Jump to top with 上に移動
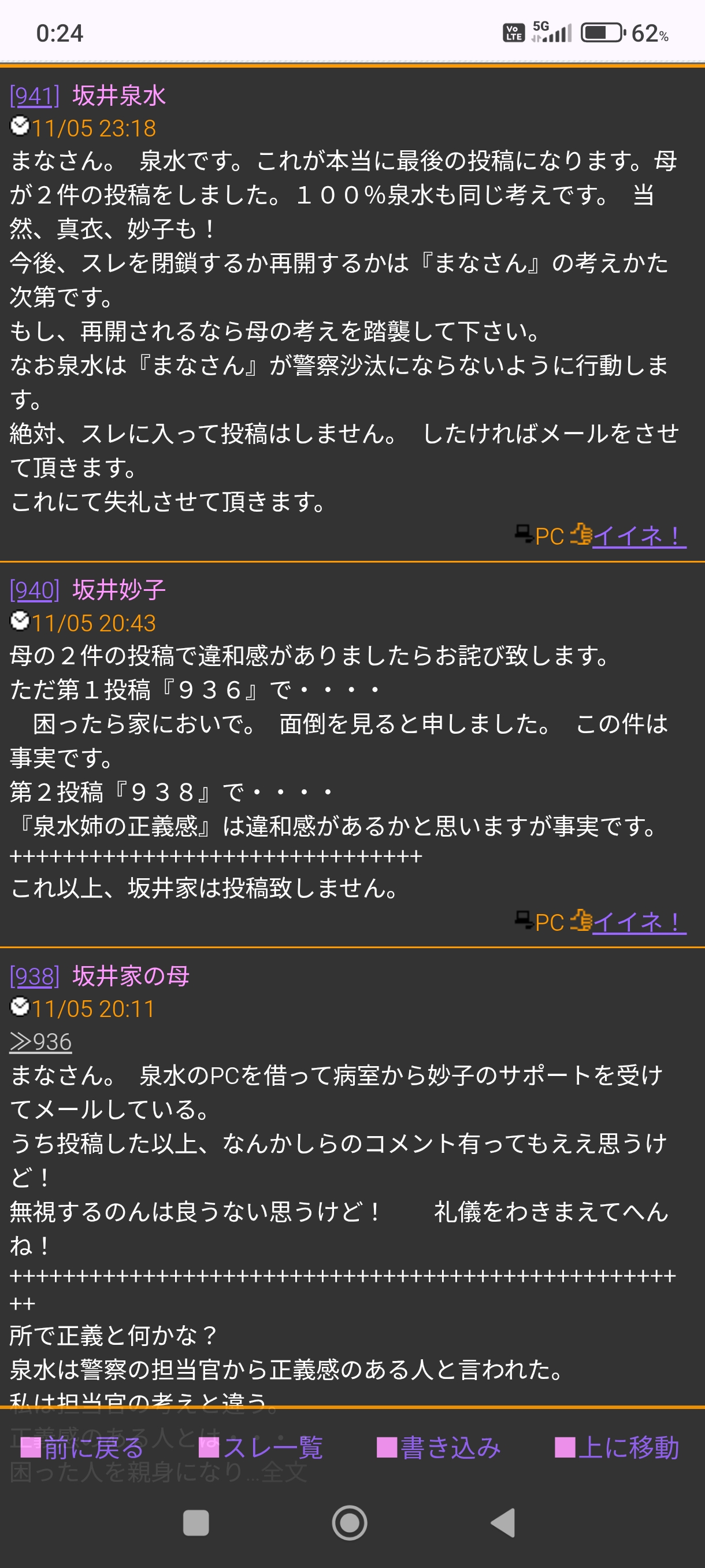 617,1448
